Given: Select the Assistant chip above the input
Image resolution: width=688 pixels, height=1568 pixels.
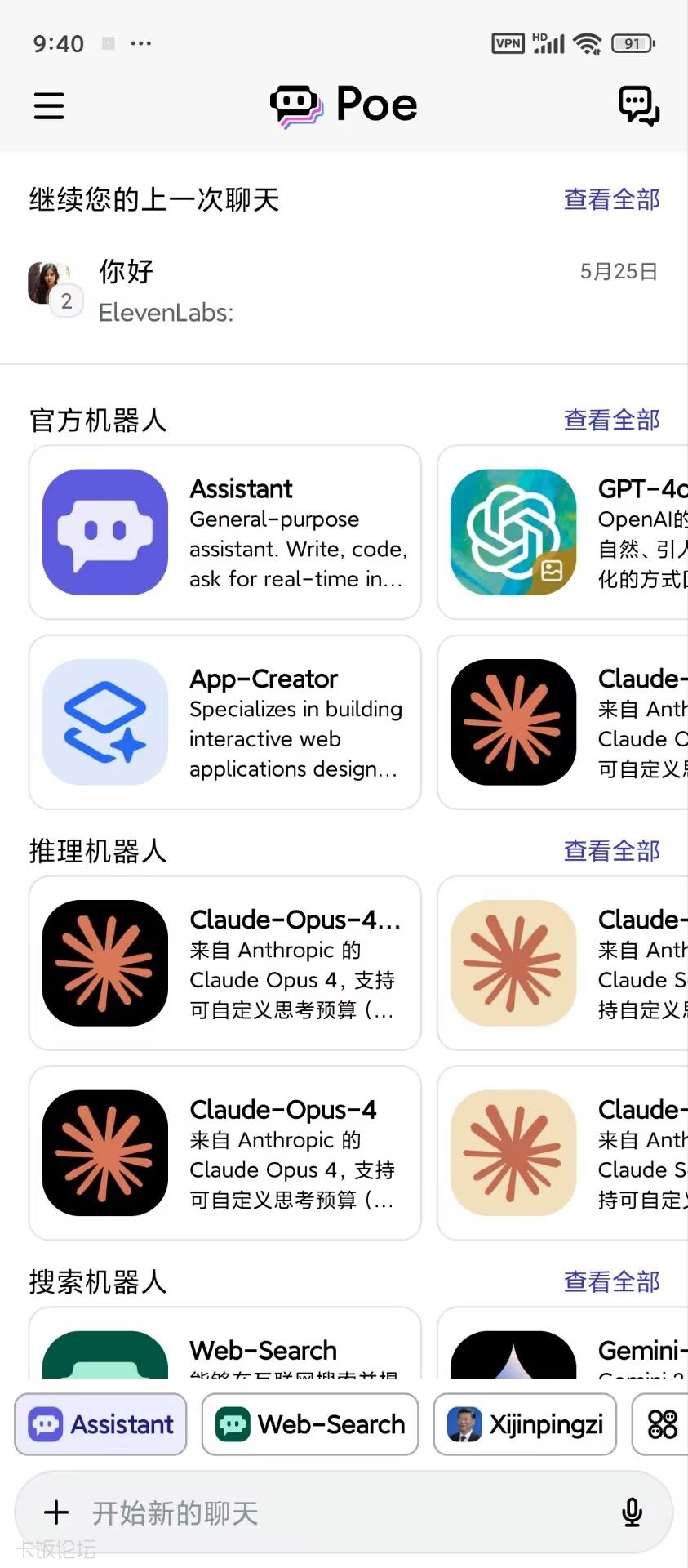Looking at the screenshot, I should coord(101,1424).
